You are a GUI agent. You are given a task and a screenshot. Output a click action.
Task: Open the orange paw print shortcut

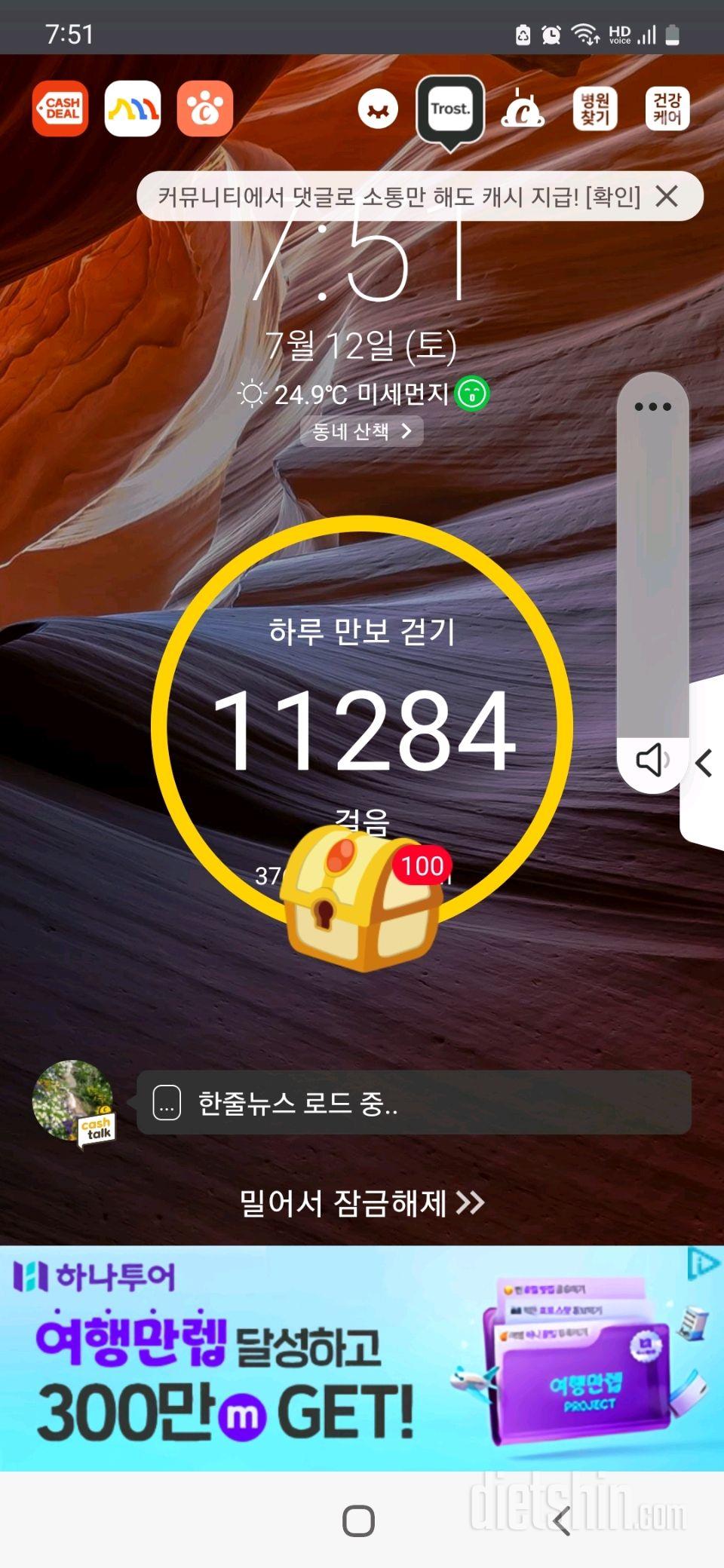(205, 109)
